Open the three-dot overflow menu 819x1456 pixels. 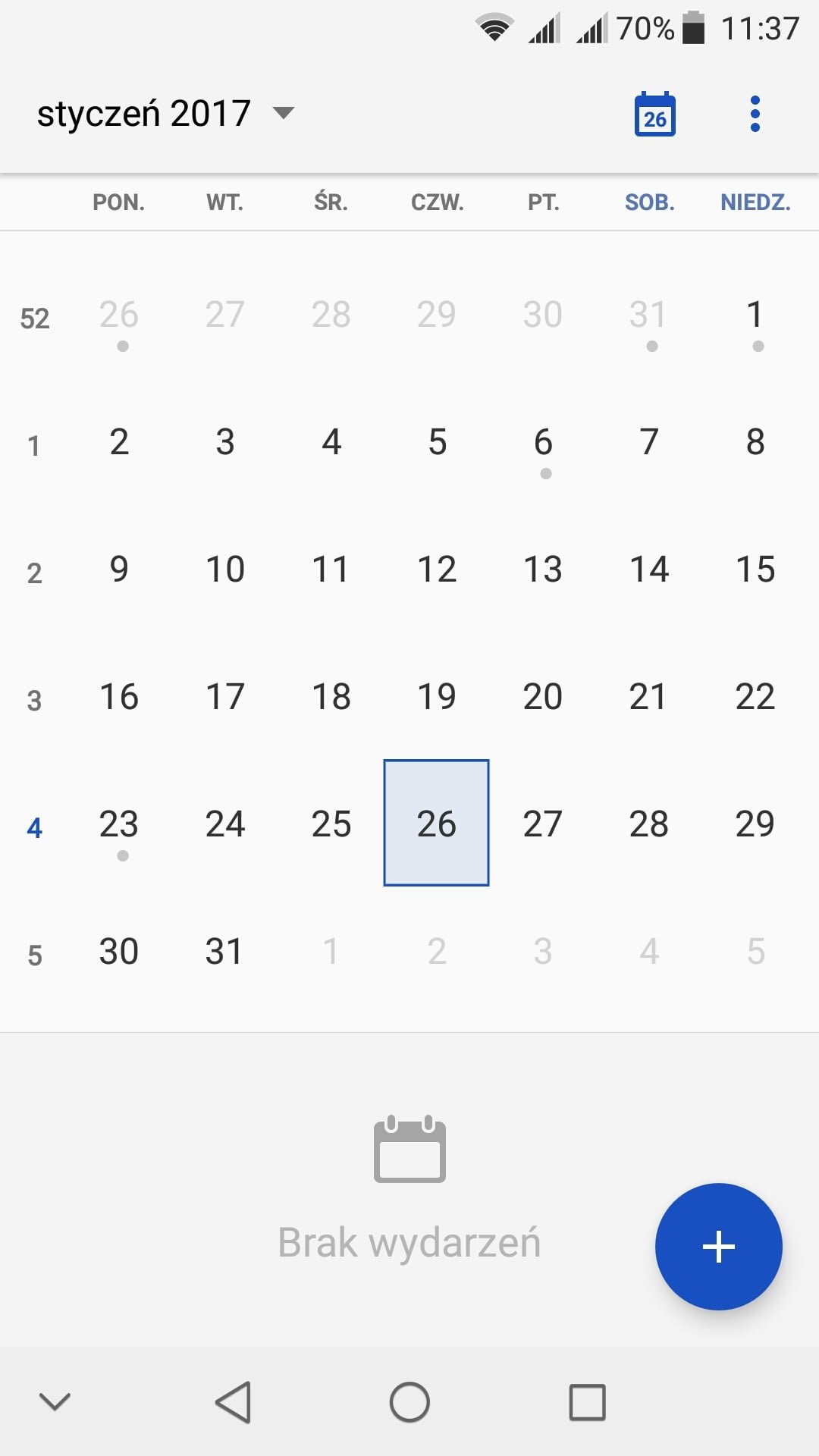point(755,114)
